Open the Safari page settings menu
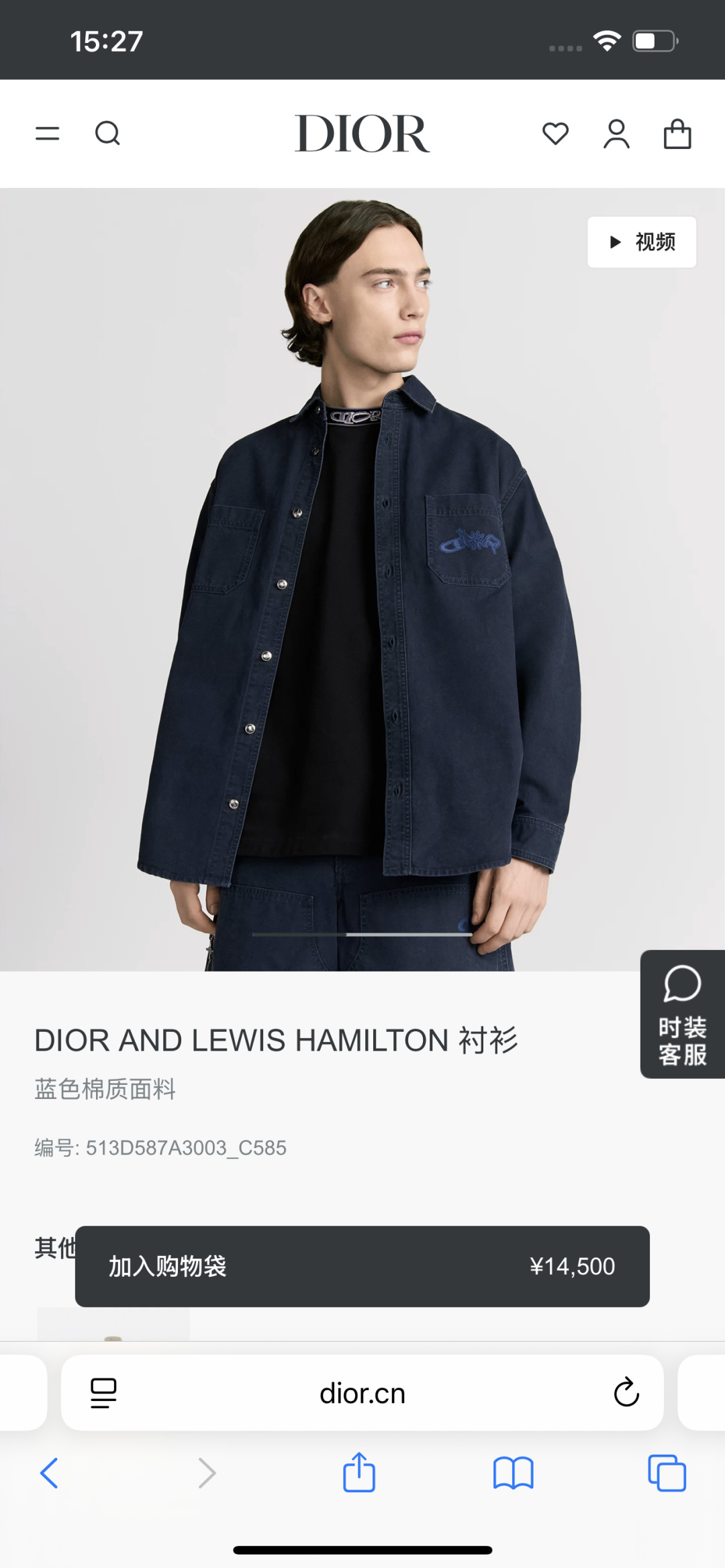The width and height of the screenshot is (725, 1568). point(103,1393)
